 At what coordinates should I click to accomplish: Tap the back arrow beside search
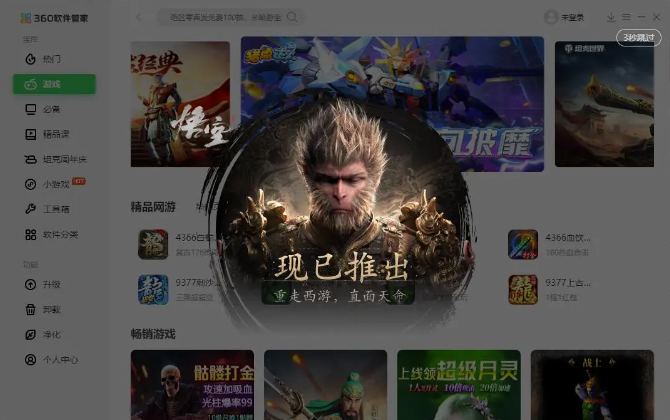click(139, 17)
